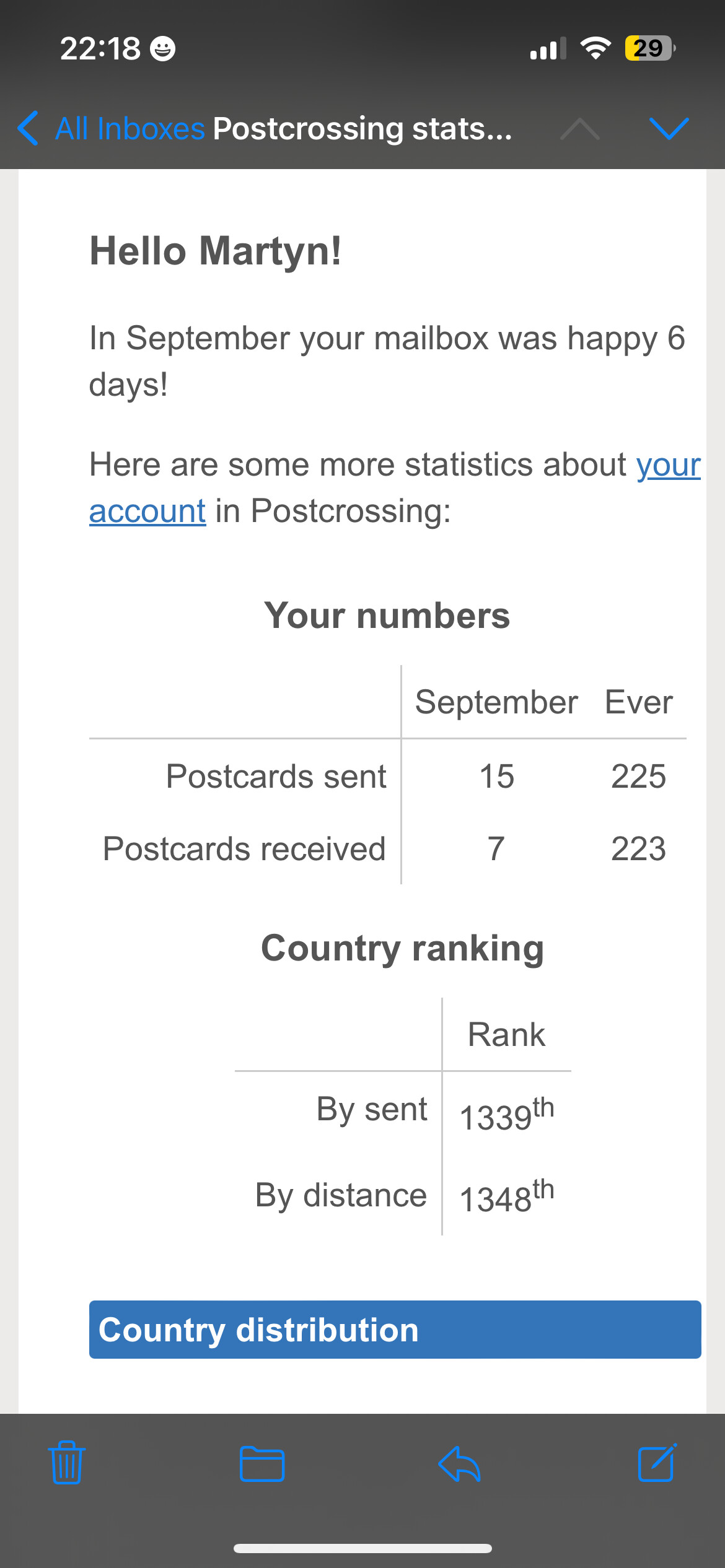Go back to All Inboxes
Viewport: 725px width, 1568px height.
pos(111,129)
